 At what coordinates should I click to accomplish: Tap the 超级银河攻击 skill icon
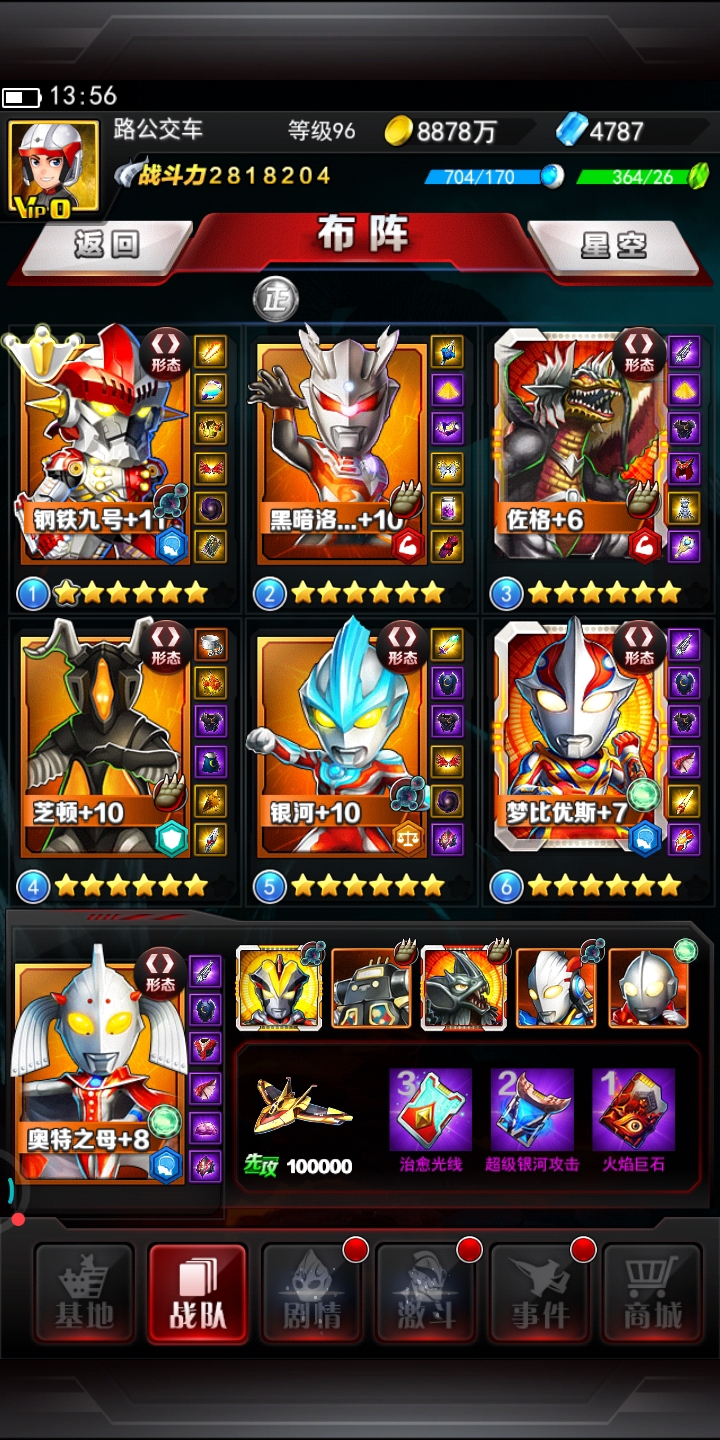coord(532,1110)
